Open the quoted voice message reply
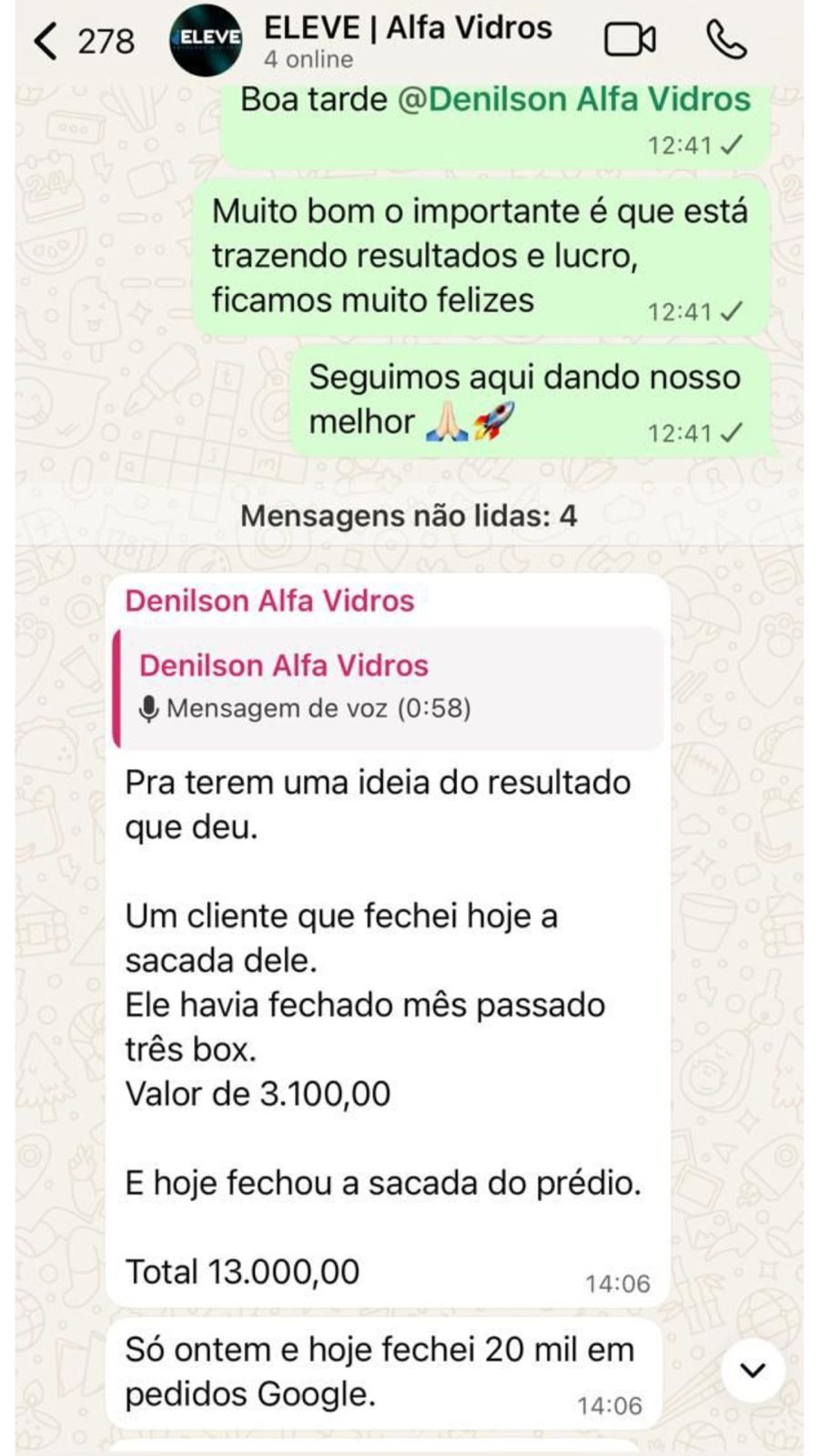The height and width of the screenshot is (1456, 819). pos(389,688)
